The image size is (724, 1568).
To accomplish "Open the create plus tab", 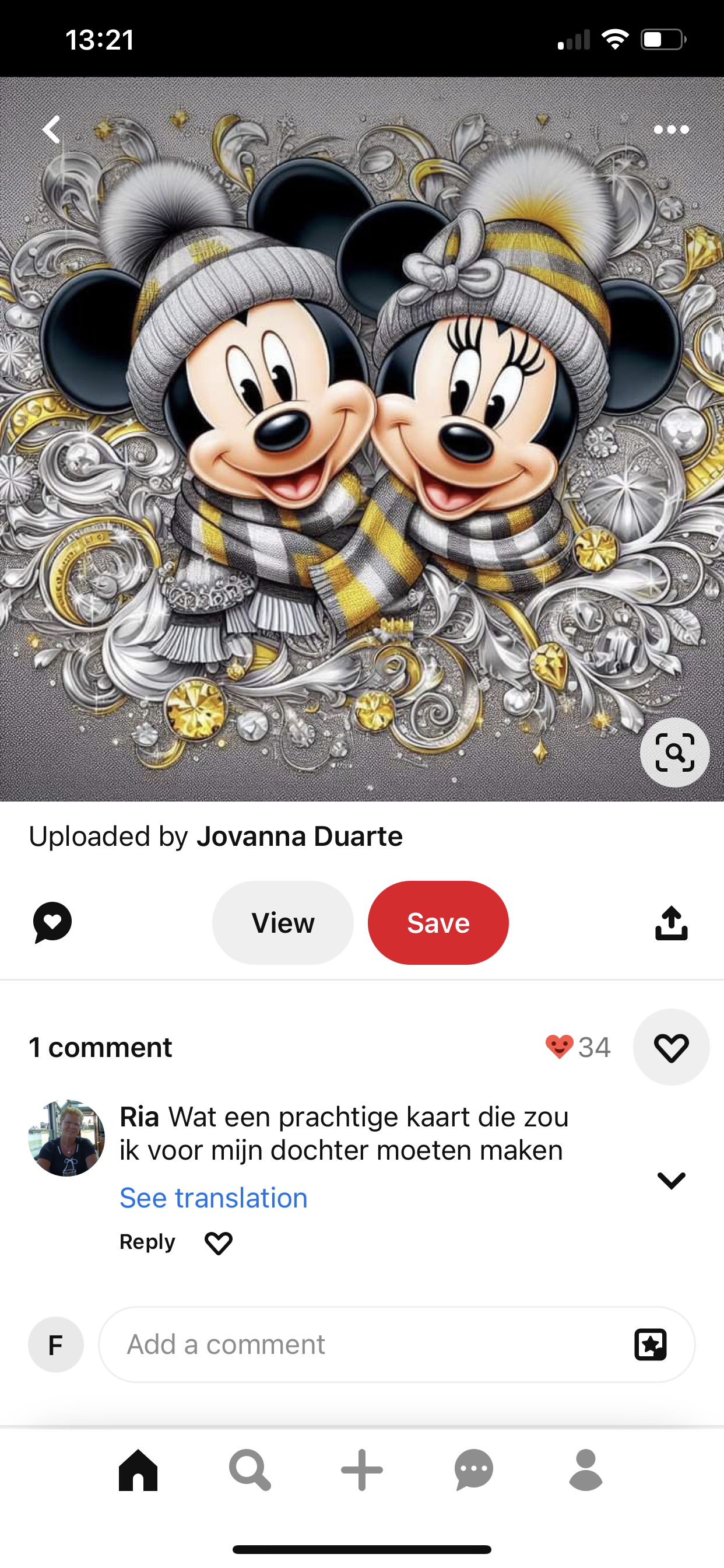I will tap(362, 1470).
